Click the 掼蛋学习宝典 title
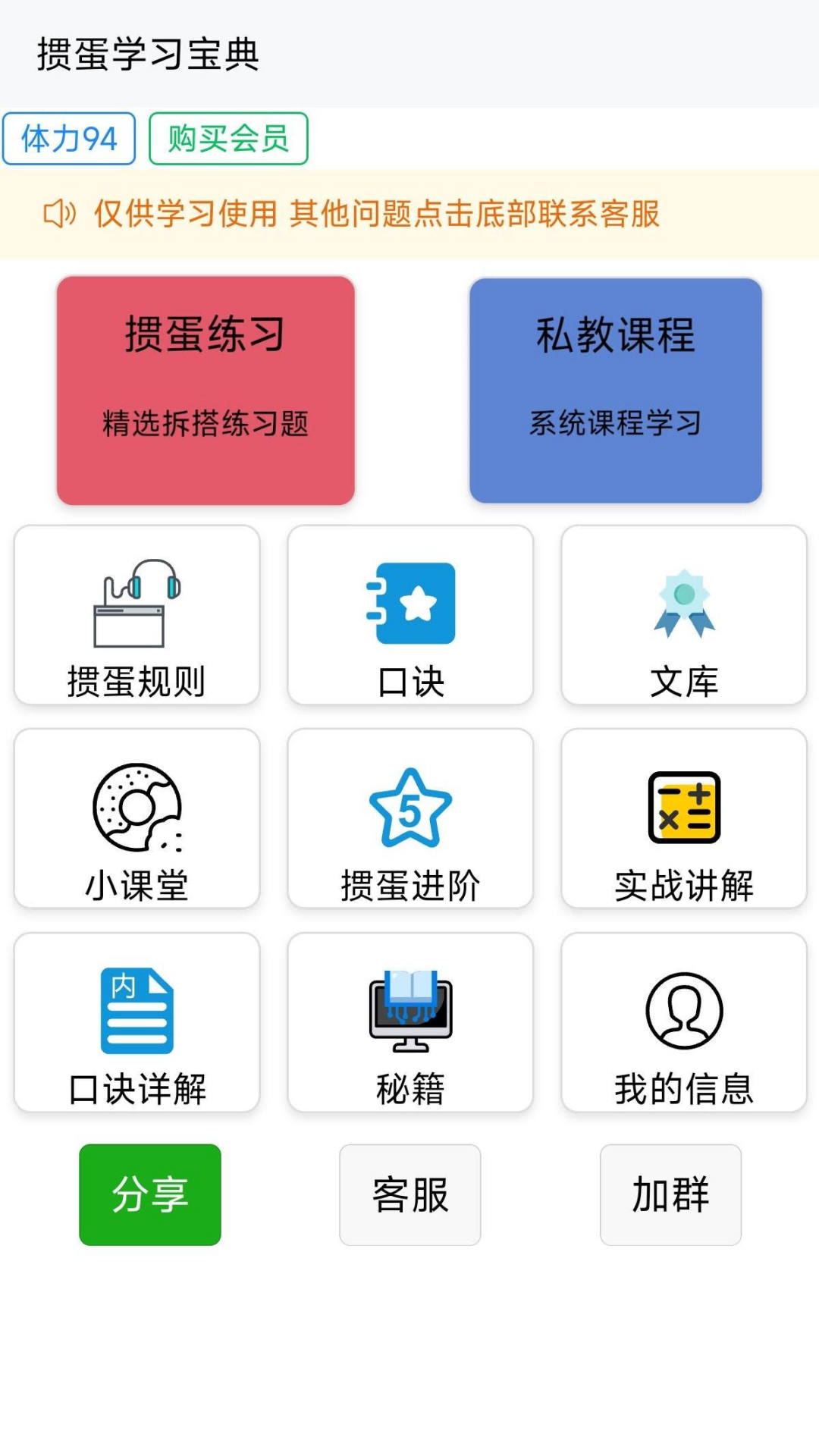 (x=149, y=55)
